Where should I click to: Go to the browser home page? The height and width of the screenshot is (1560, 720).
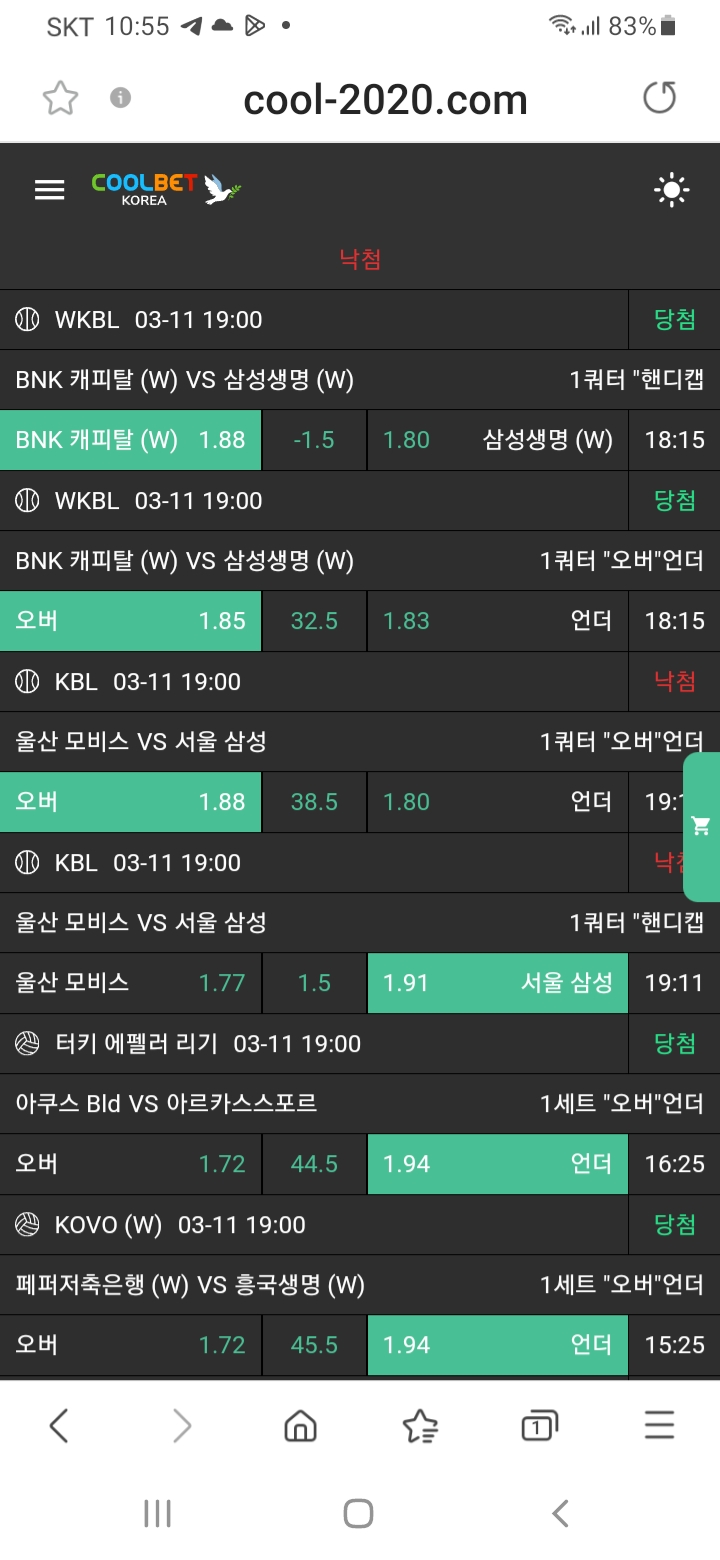300,1425
